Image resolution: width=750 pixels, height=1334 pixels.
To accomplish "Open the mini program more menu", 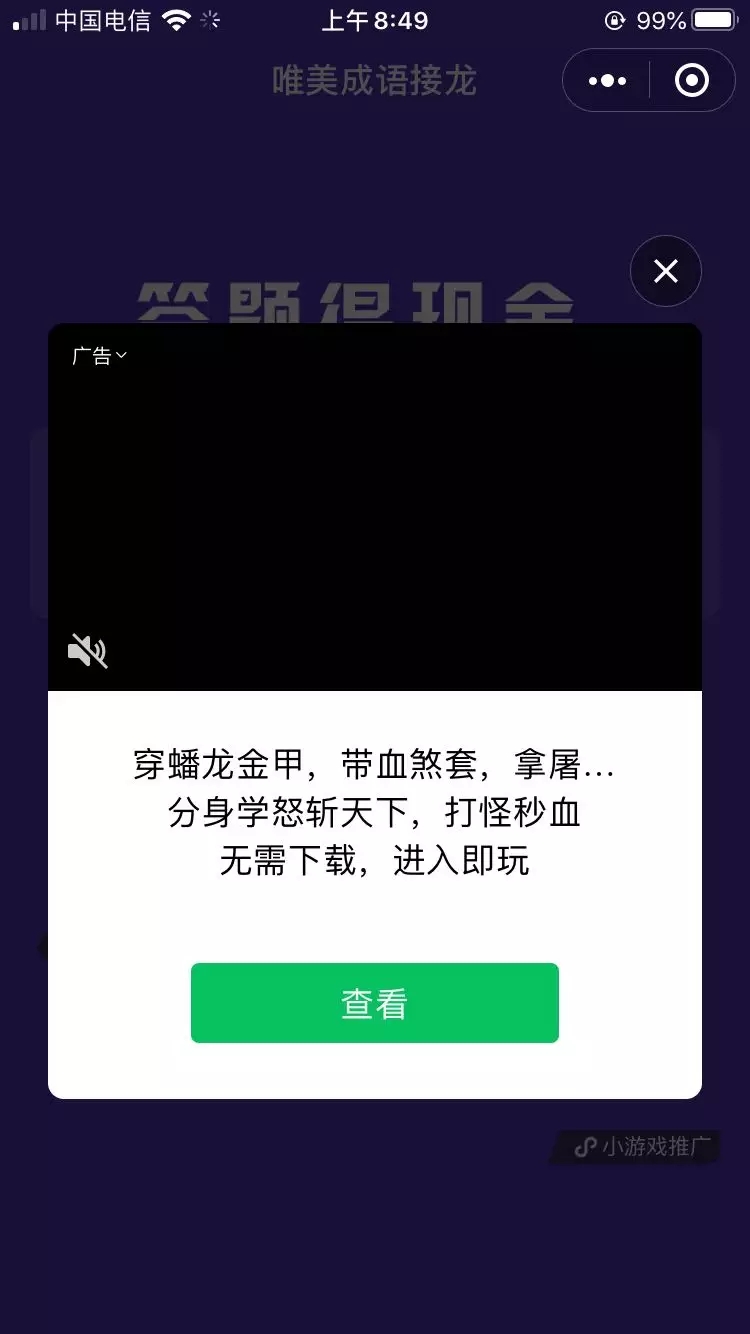I will coord(607,81).
